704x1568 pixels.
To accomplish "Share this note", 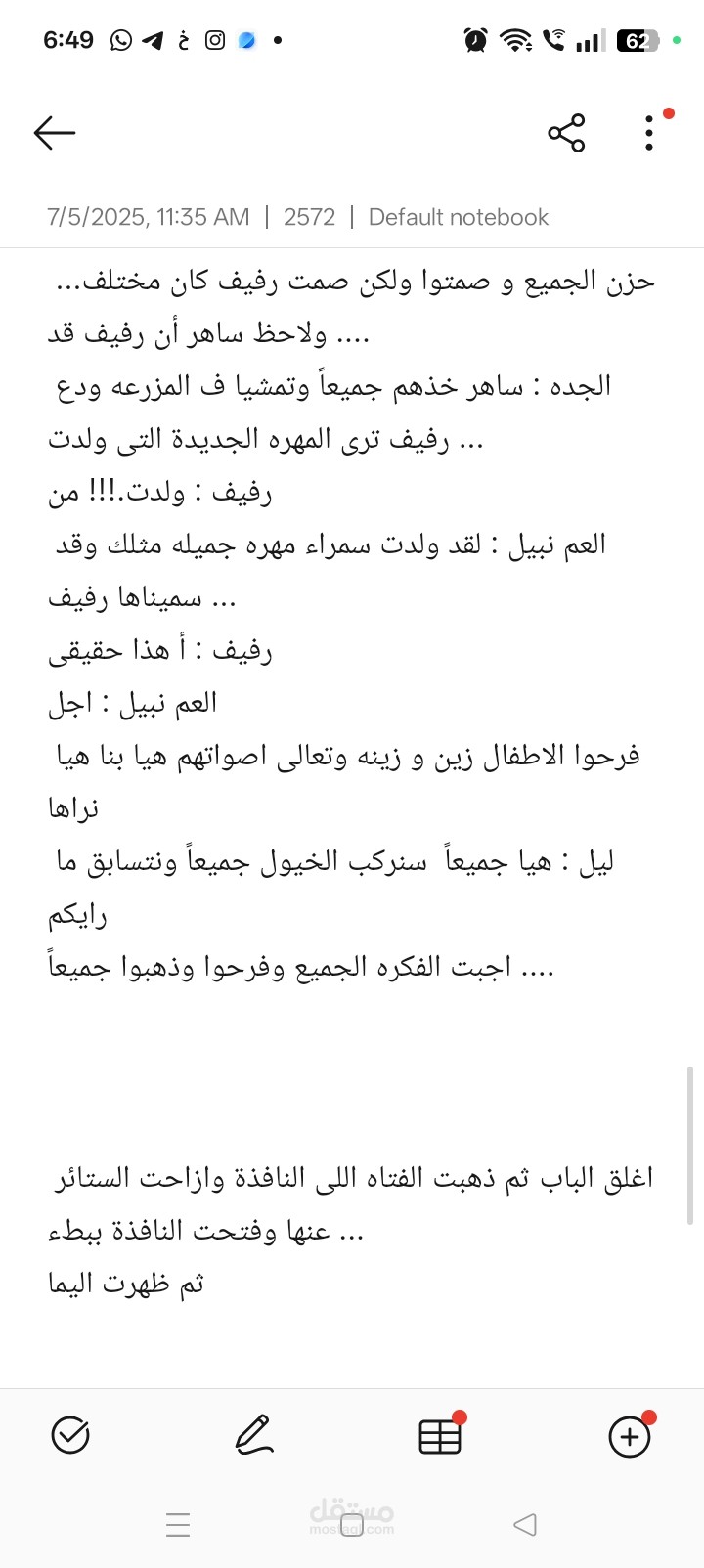I will 566,132.
